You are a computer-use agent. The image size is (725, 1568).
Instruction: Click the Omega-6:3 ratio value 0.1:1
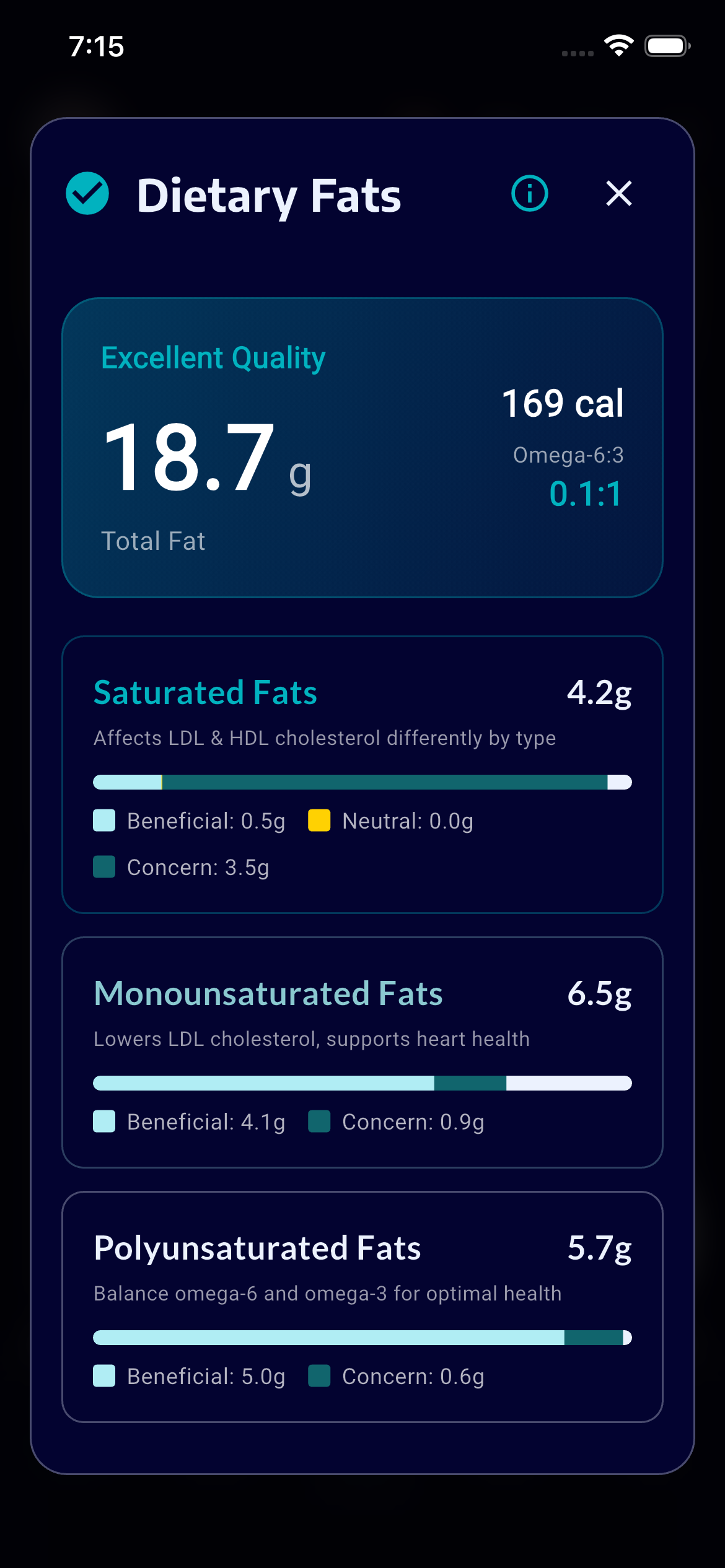[x=584, y=494]
